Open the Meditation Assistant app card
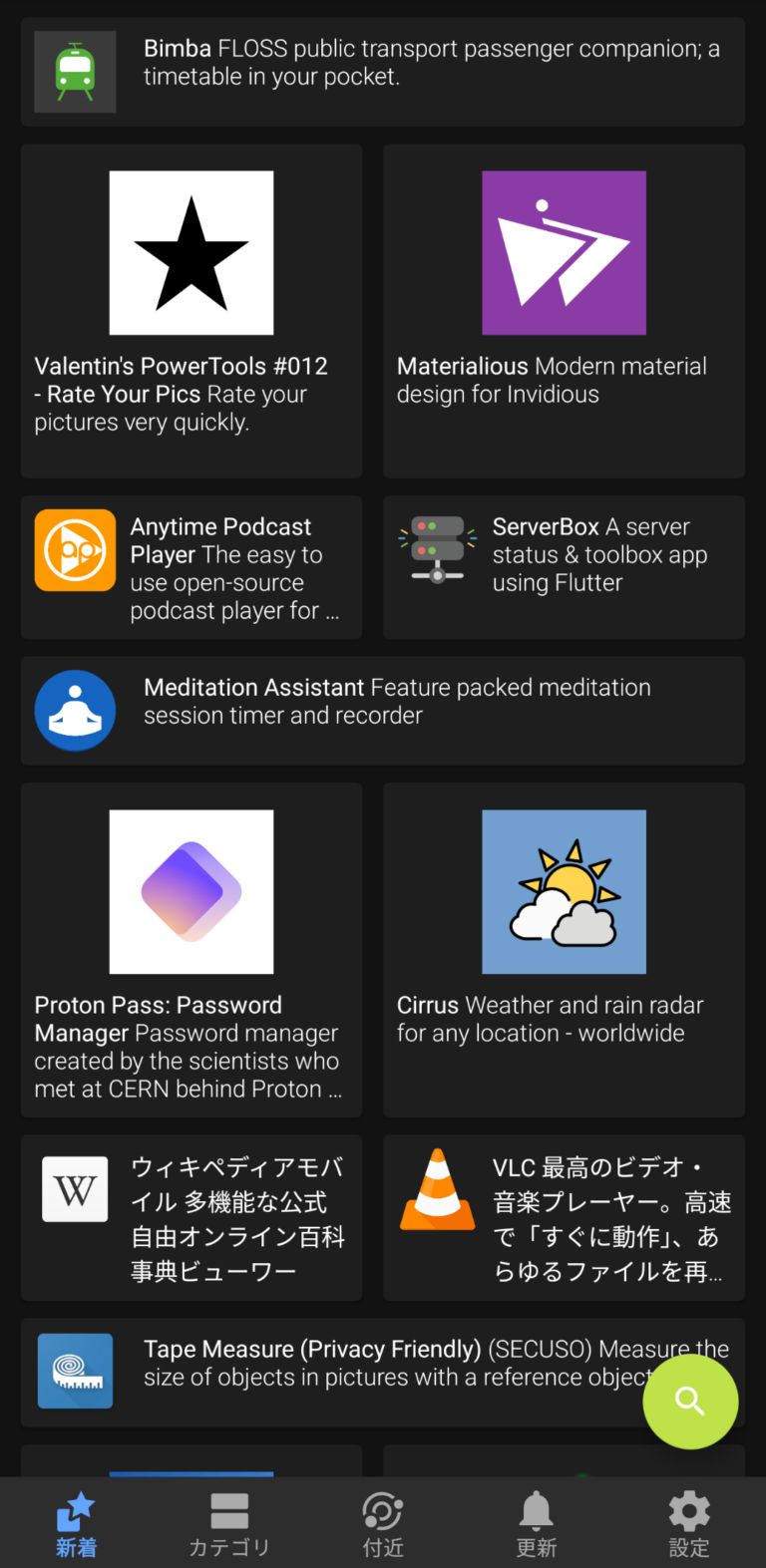The height and width of the screenshot is (1568, 766). (x=383, y=711)
